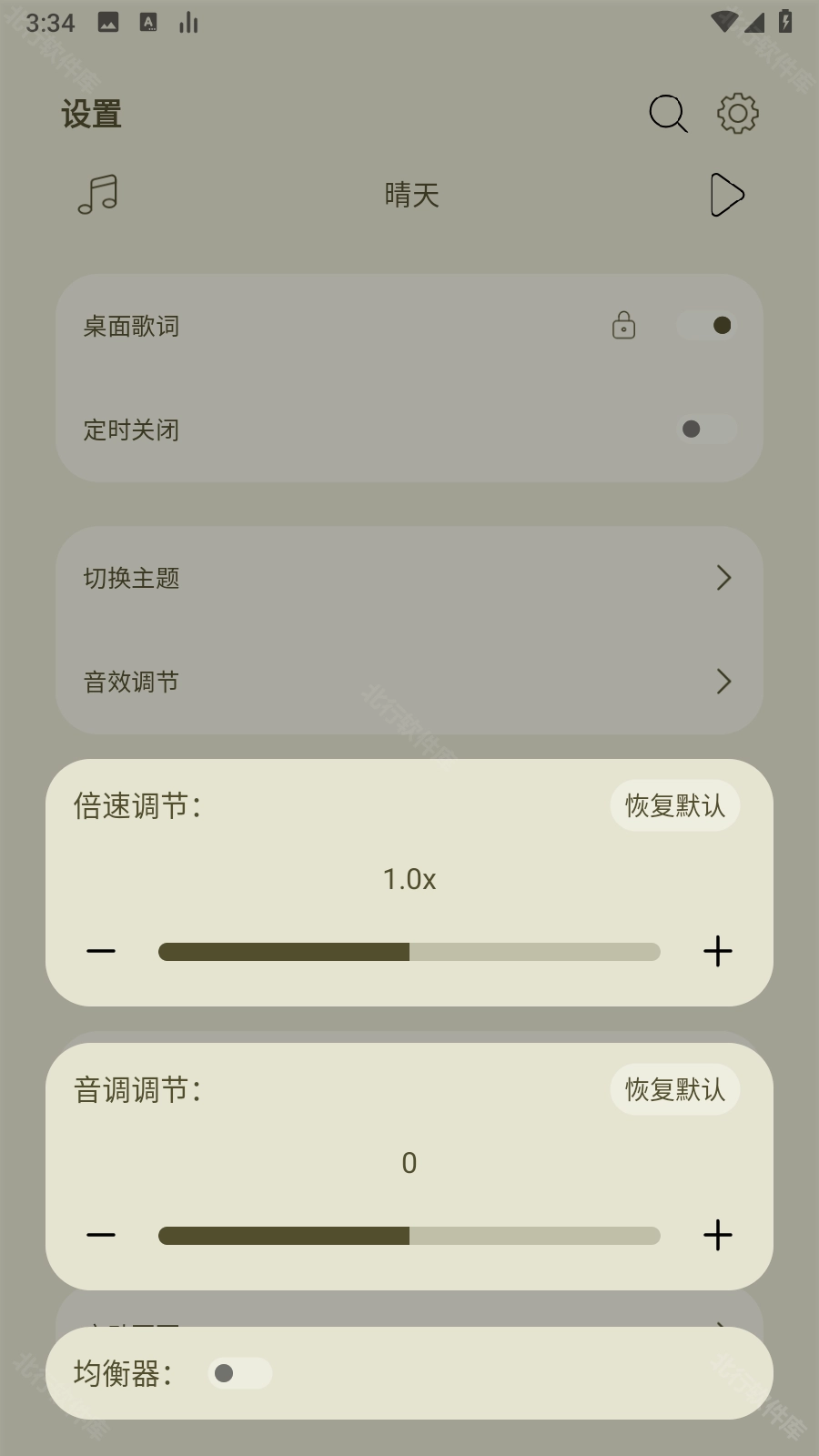Tap the music note icon
This screenshot has width=819, height=1456.
98,195
